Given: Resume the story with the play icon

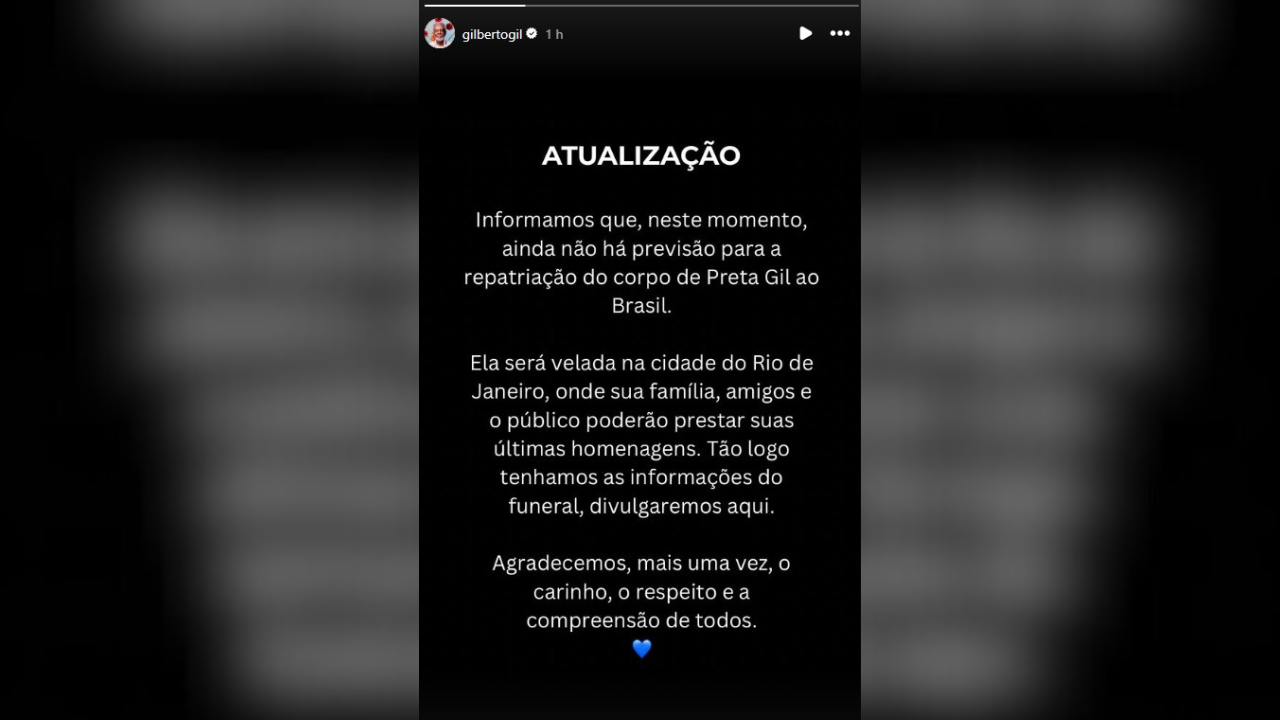Looking at the screenshot, I should pyautogui.click(x=805, y=33).
